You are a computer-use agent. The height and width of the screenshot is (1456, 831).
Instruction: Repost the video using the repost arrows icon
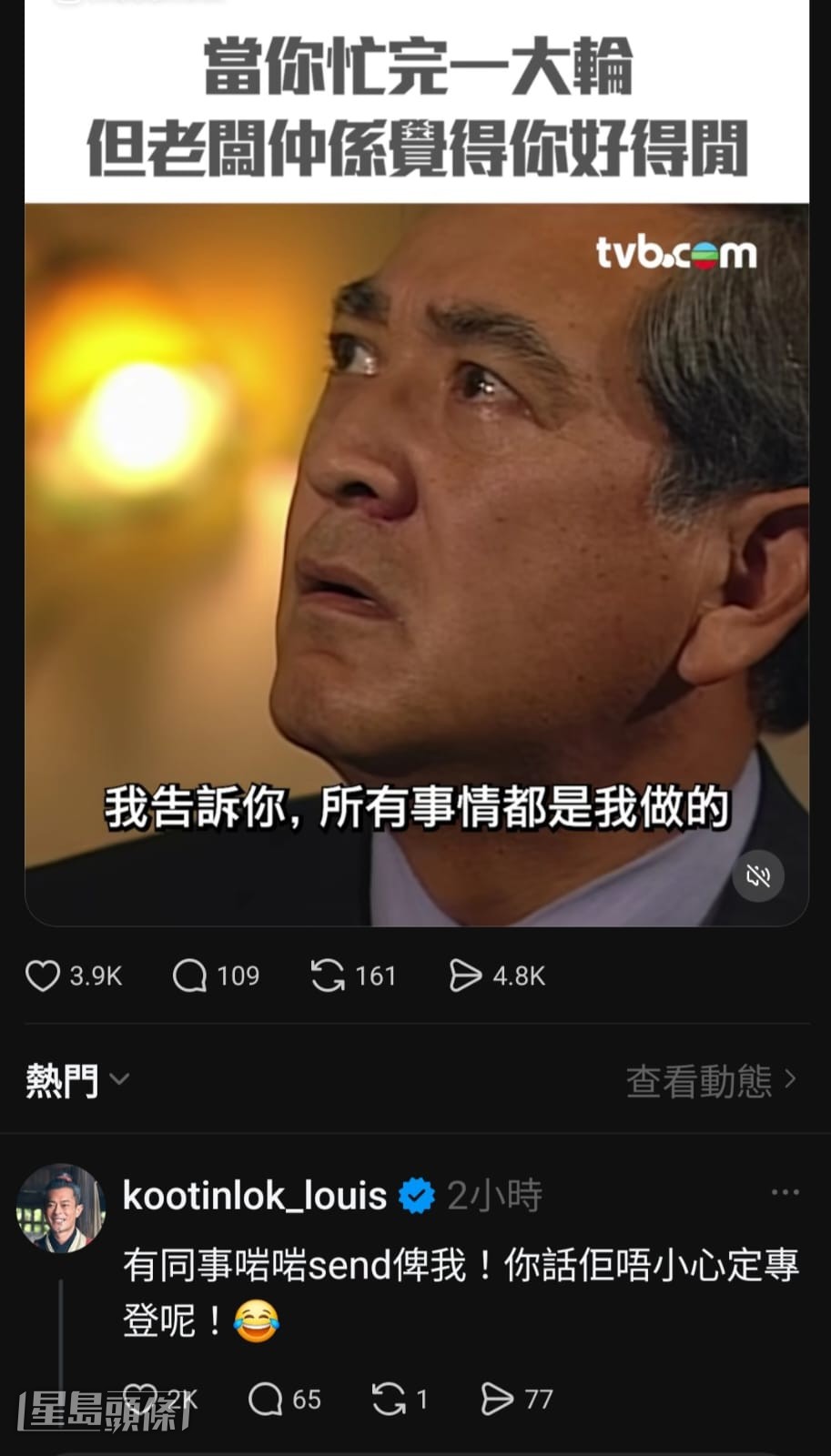(x=327, y=975)
